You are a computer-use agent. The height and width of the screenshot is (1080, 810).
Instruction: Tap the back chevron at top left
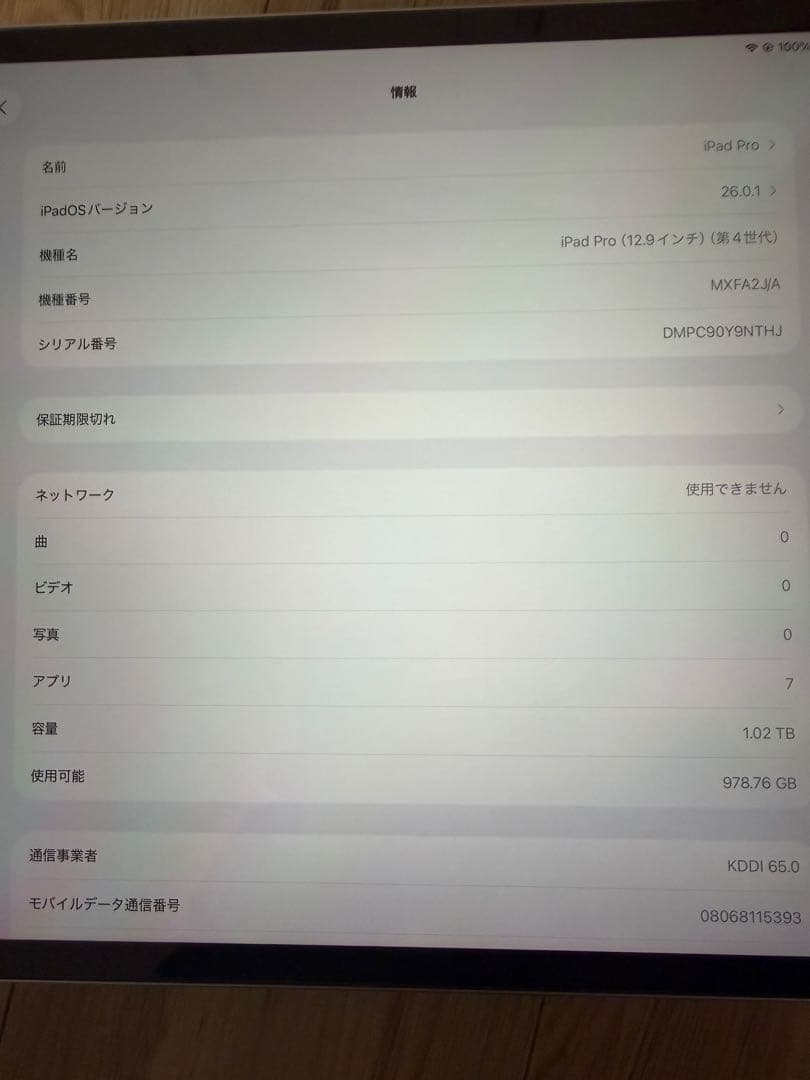(5, 104)
